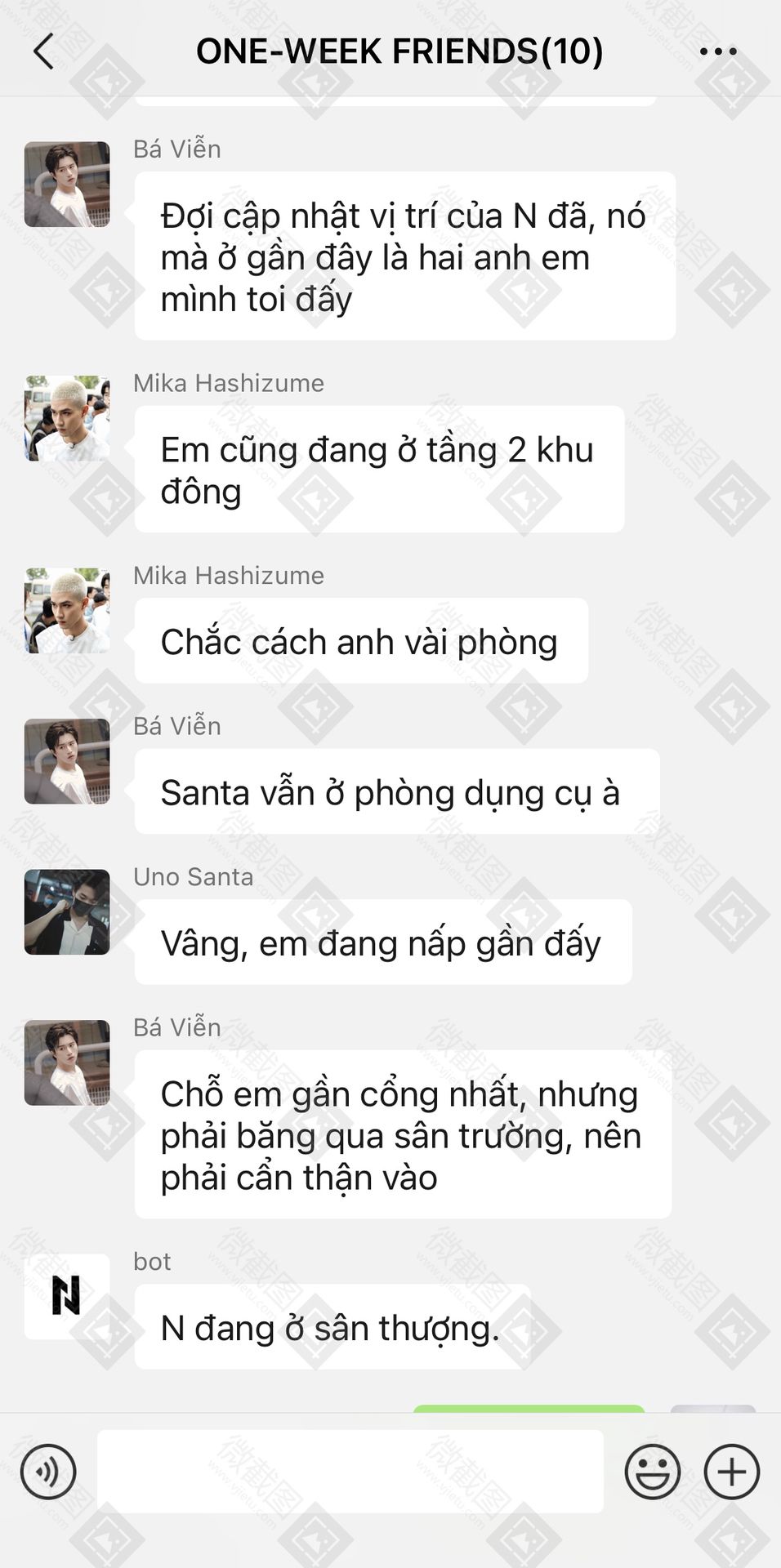
Task: Open the bot's N avatar
Action: tap(67, 1296)
